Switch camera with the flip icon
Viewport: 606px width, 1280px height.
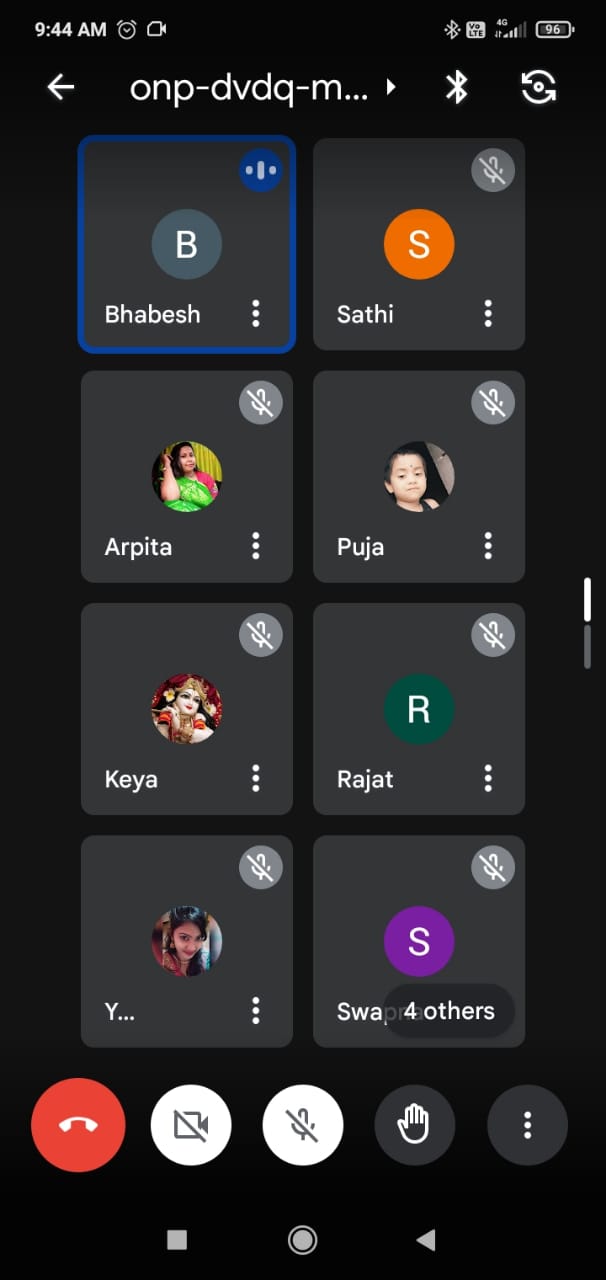tap(539, 88)
